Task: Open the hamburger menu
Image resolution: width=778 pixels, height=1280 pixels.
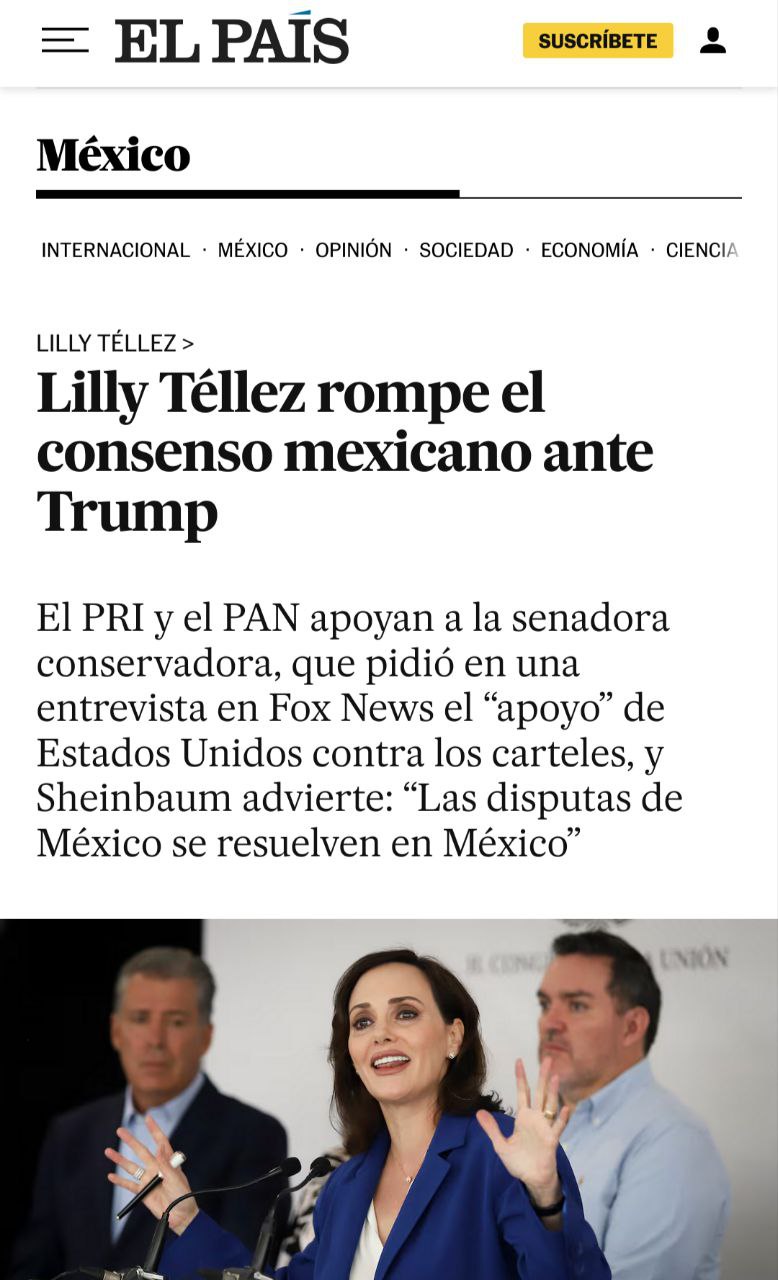Action: point(65,41)
